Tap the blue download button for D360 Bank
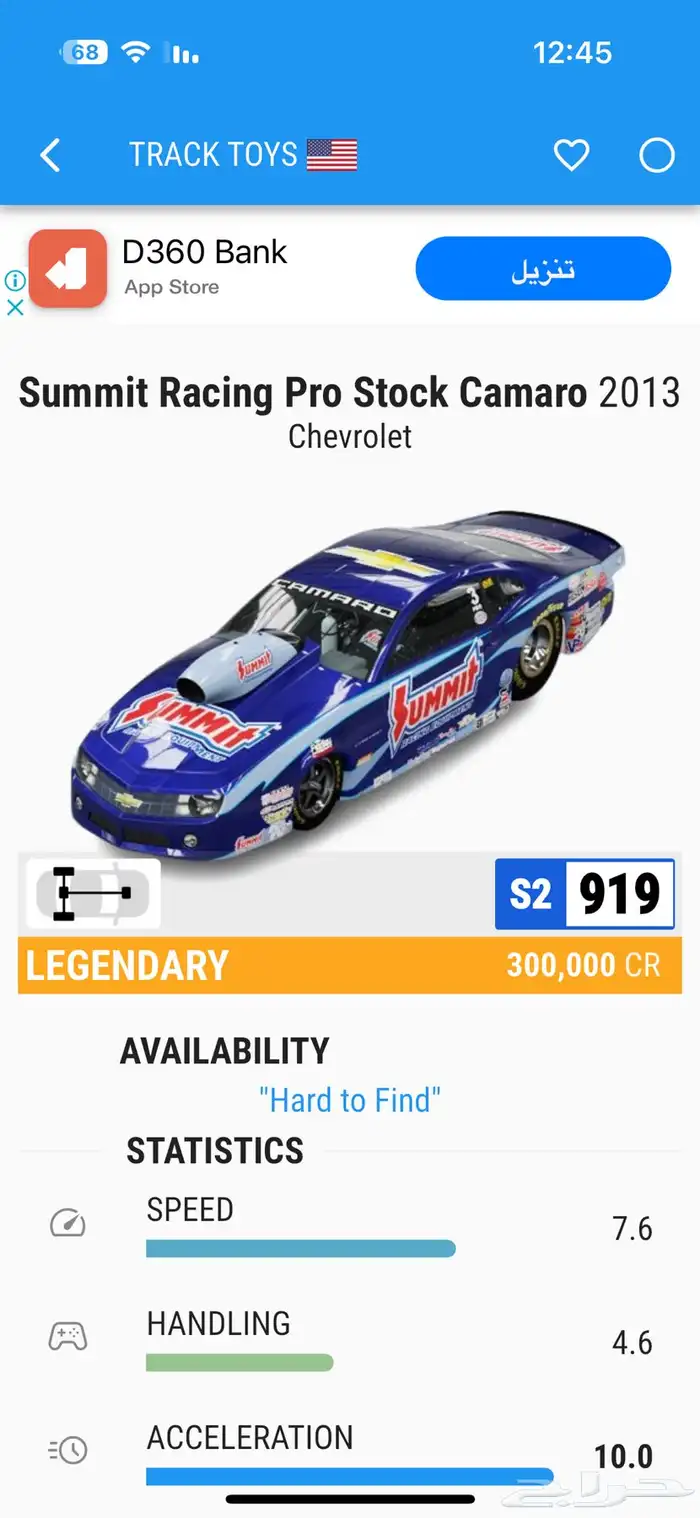 543,269
